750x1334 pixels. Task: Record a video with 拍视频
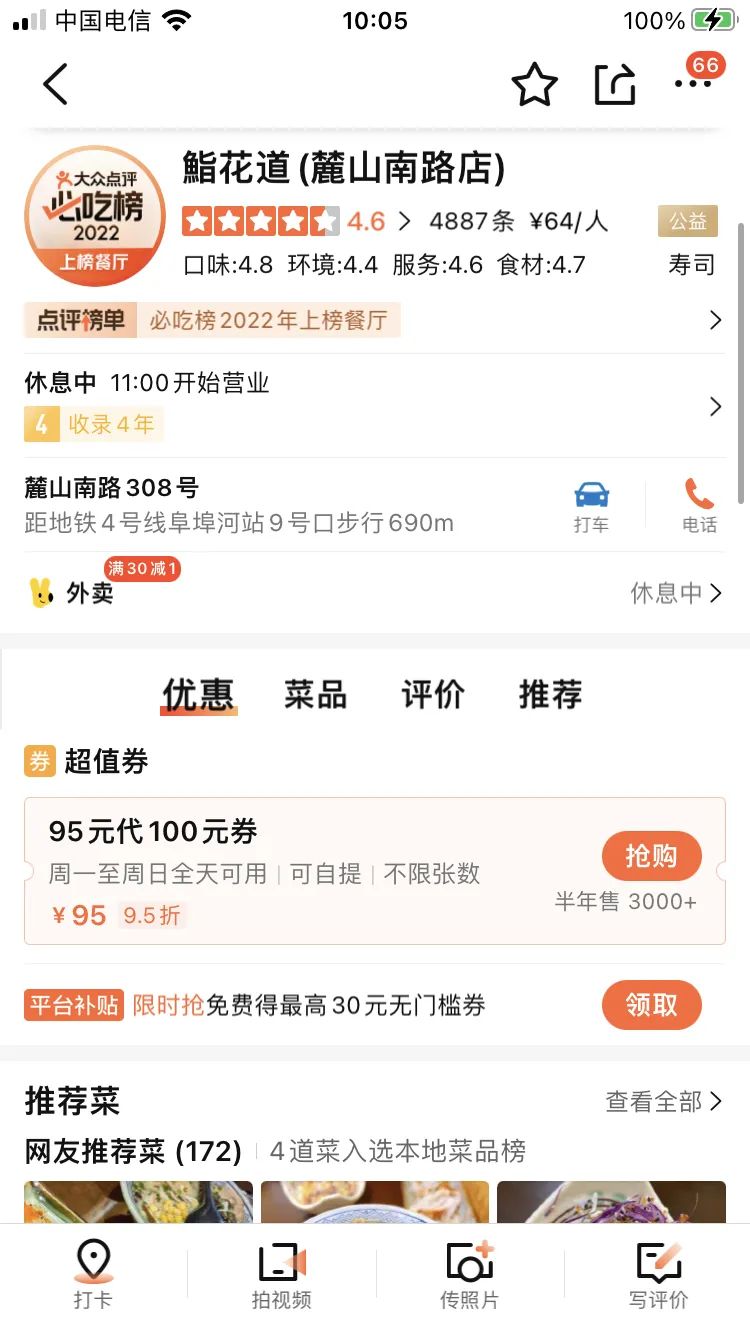(x=281, y=1274)
